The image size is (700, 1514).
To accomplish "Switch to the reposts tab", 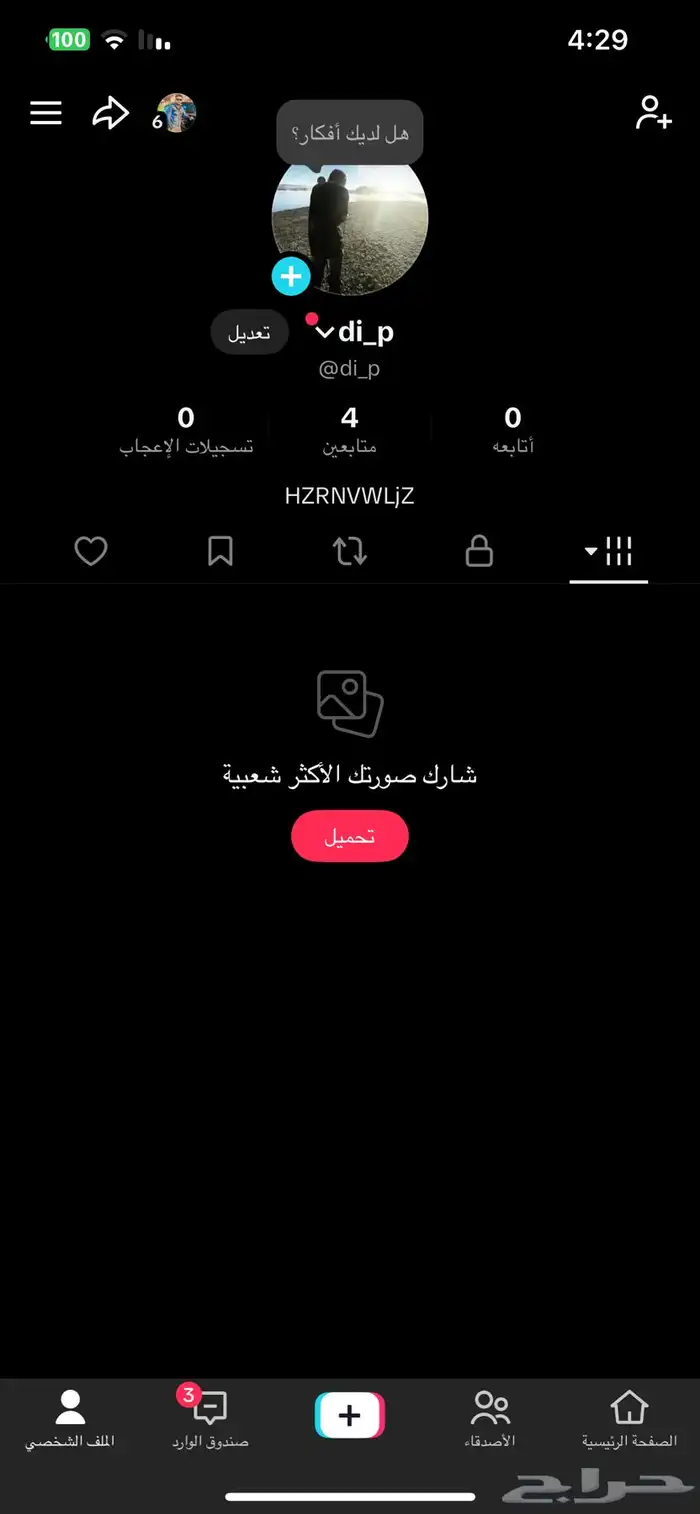I will (350, 551).
